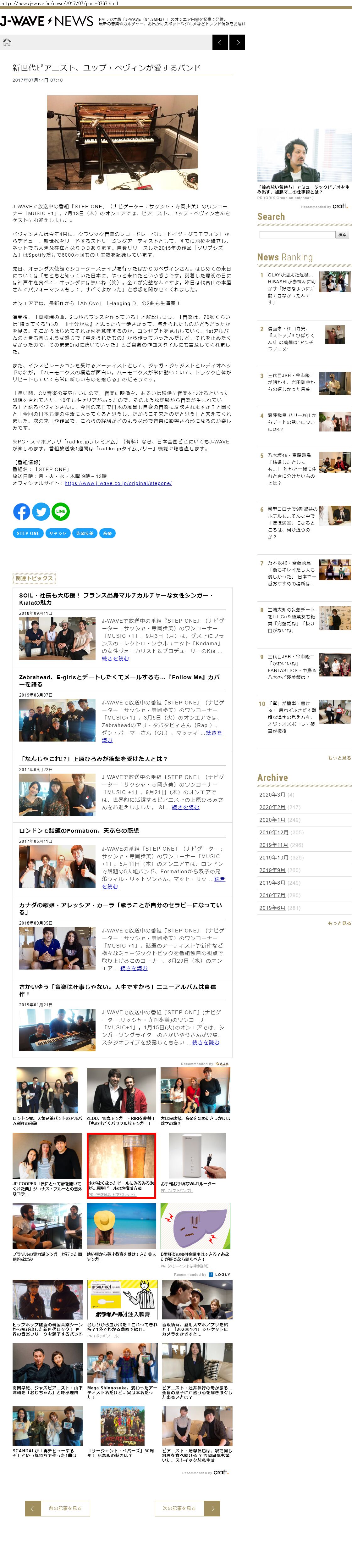Tap もっと見る under News Ranking

(x=339, y=758)
